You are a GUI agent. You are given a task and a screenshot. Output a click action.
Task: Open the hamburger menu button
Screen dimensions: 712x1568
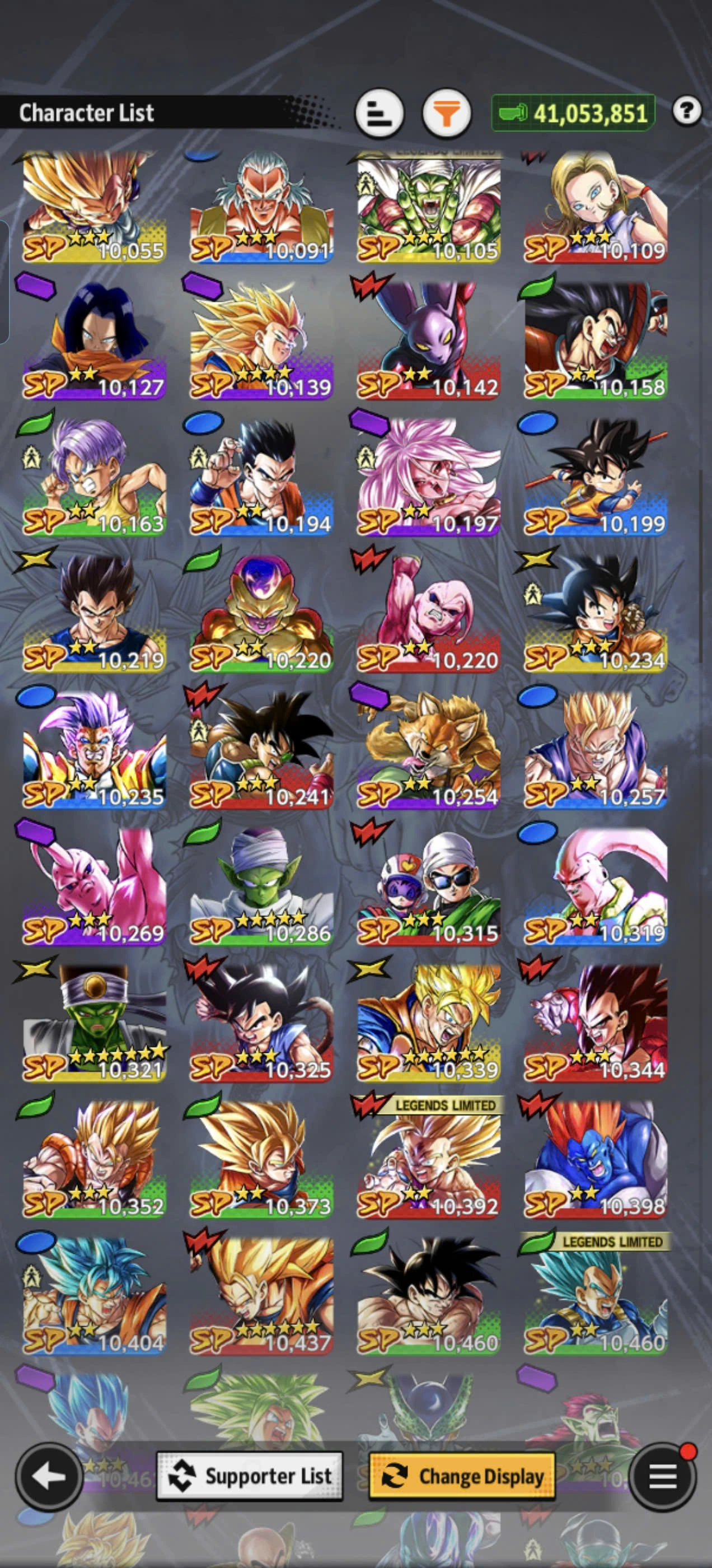pos(662,1476)
